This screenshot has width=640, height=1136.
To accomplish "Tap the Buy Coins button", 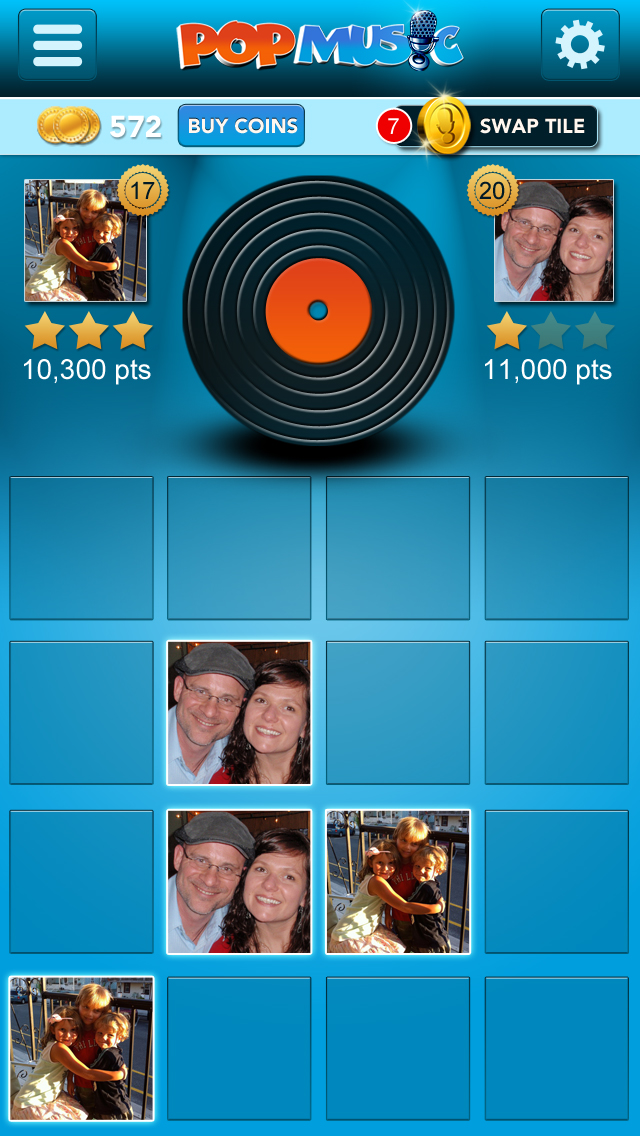I will [x=241, y=125].
